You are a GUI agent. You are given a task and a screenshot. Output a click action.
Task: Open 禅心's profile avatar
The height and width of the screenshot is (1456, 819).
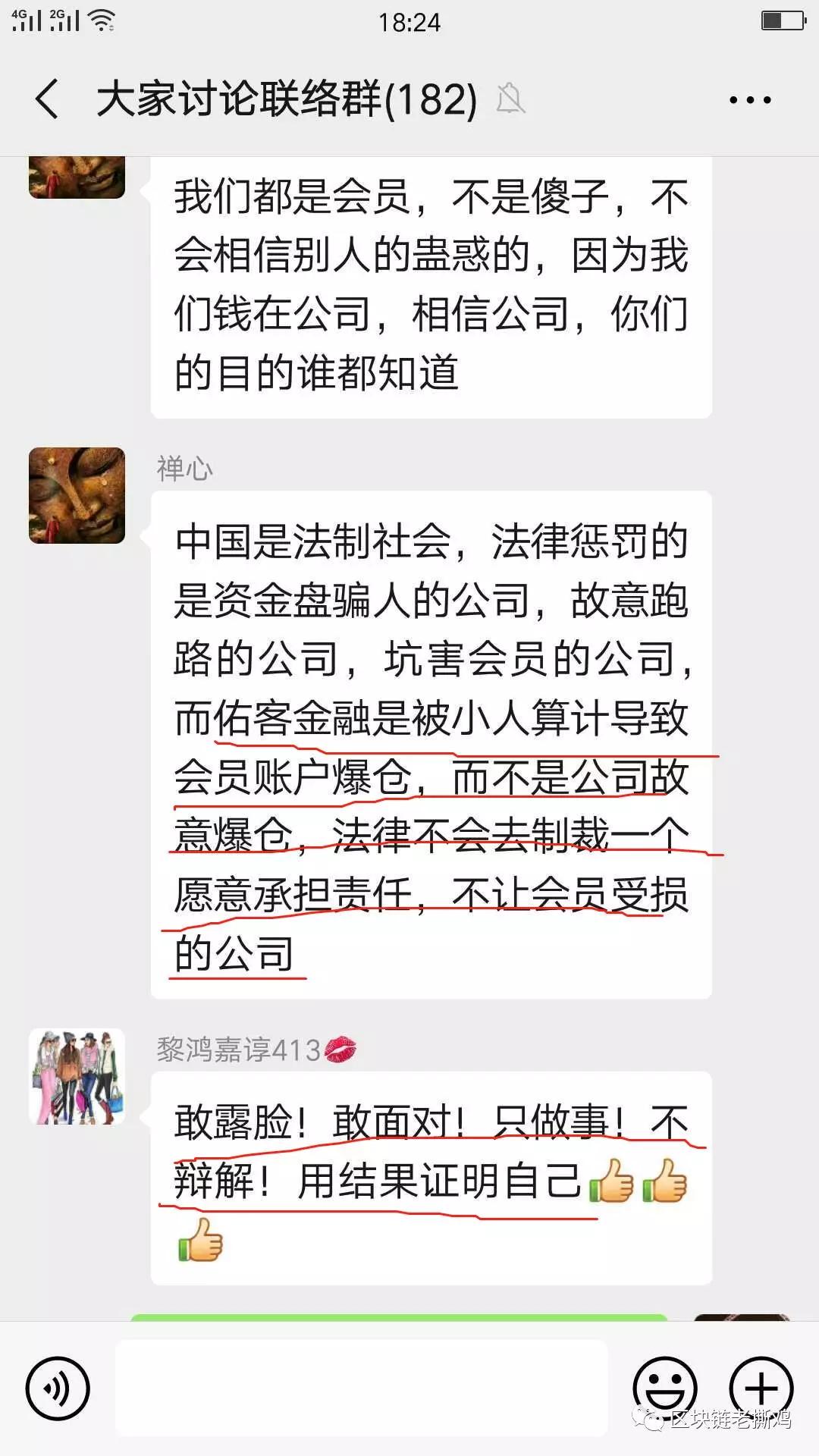(x=77, y=496)
